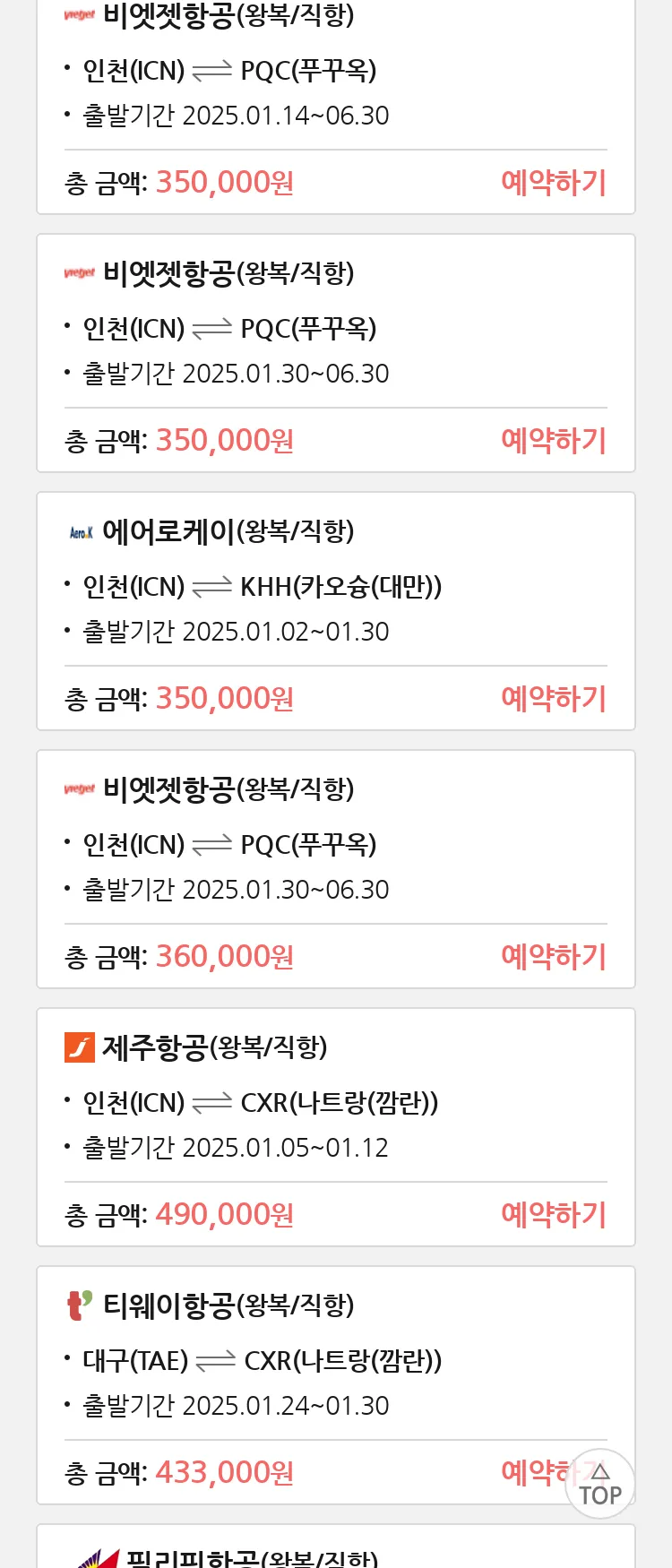This screenshot has height=1568, width=672.
Task: Reserve the 에어로케이 flight to 카오슝
Action: (554, 699)
